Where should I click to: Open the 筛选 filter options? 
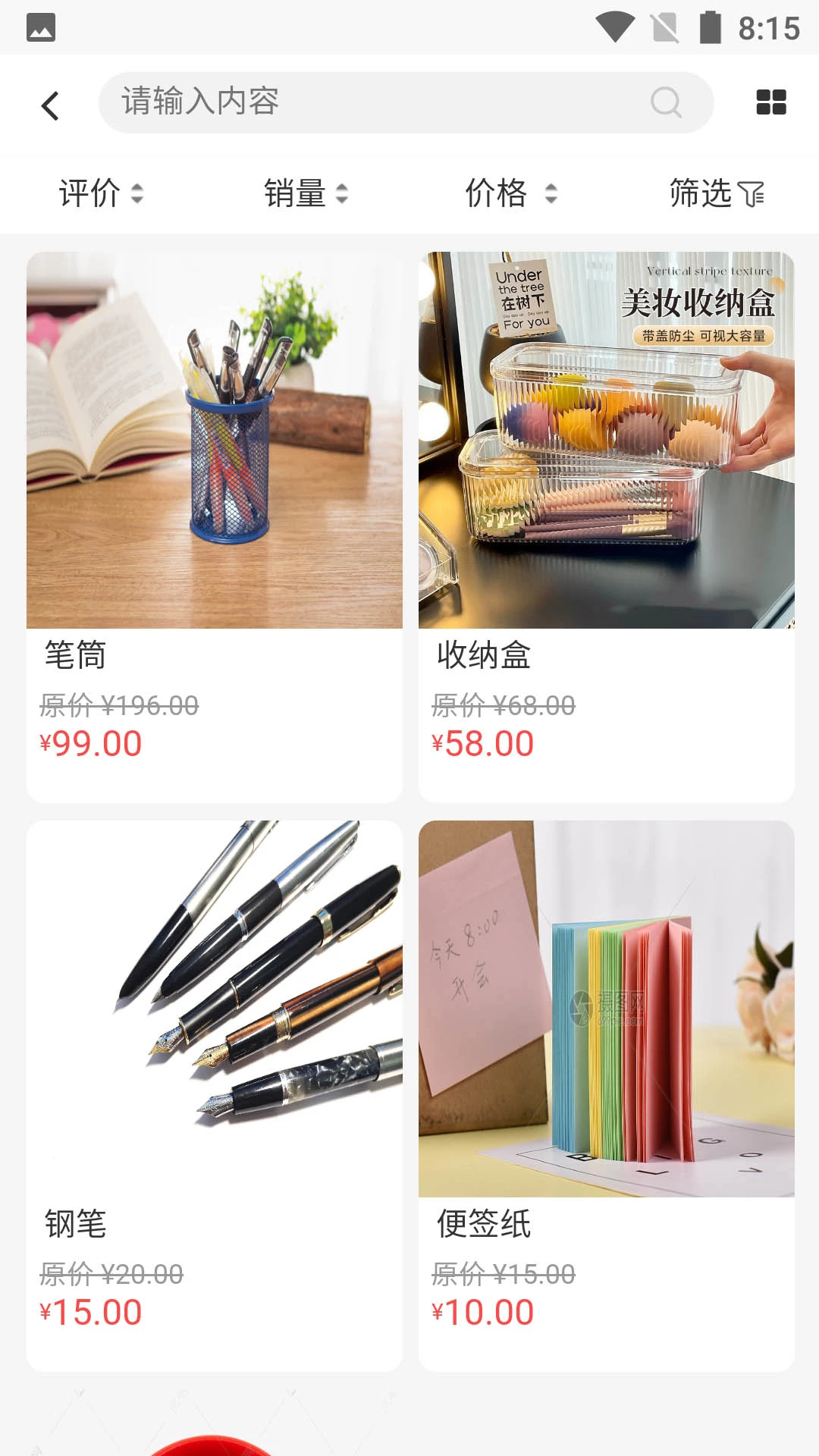716,193
